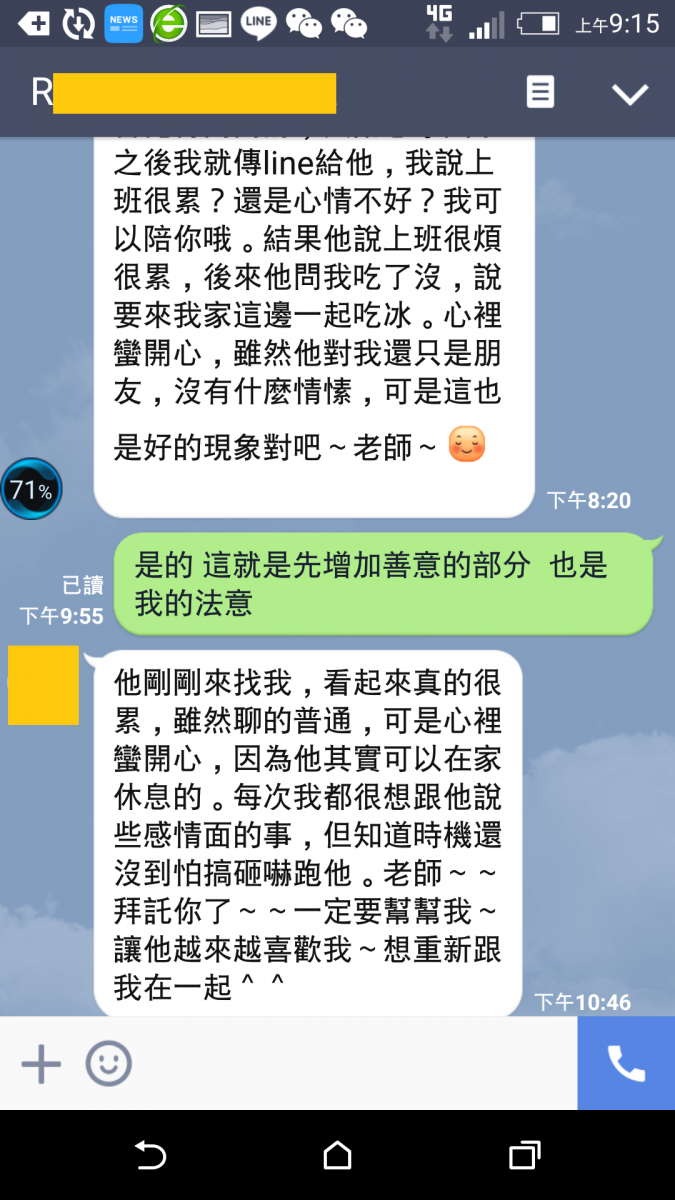675x1200 pixels.
Task: Open the emoji sticker picker
Action: [x=108, y=1062]
